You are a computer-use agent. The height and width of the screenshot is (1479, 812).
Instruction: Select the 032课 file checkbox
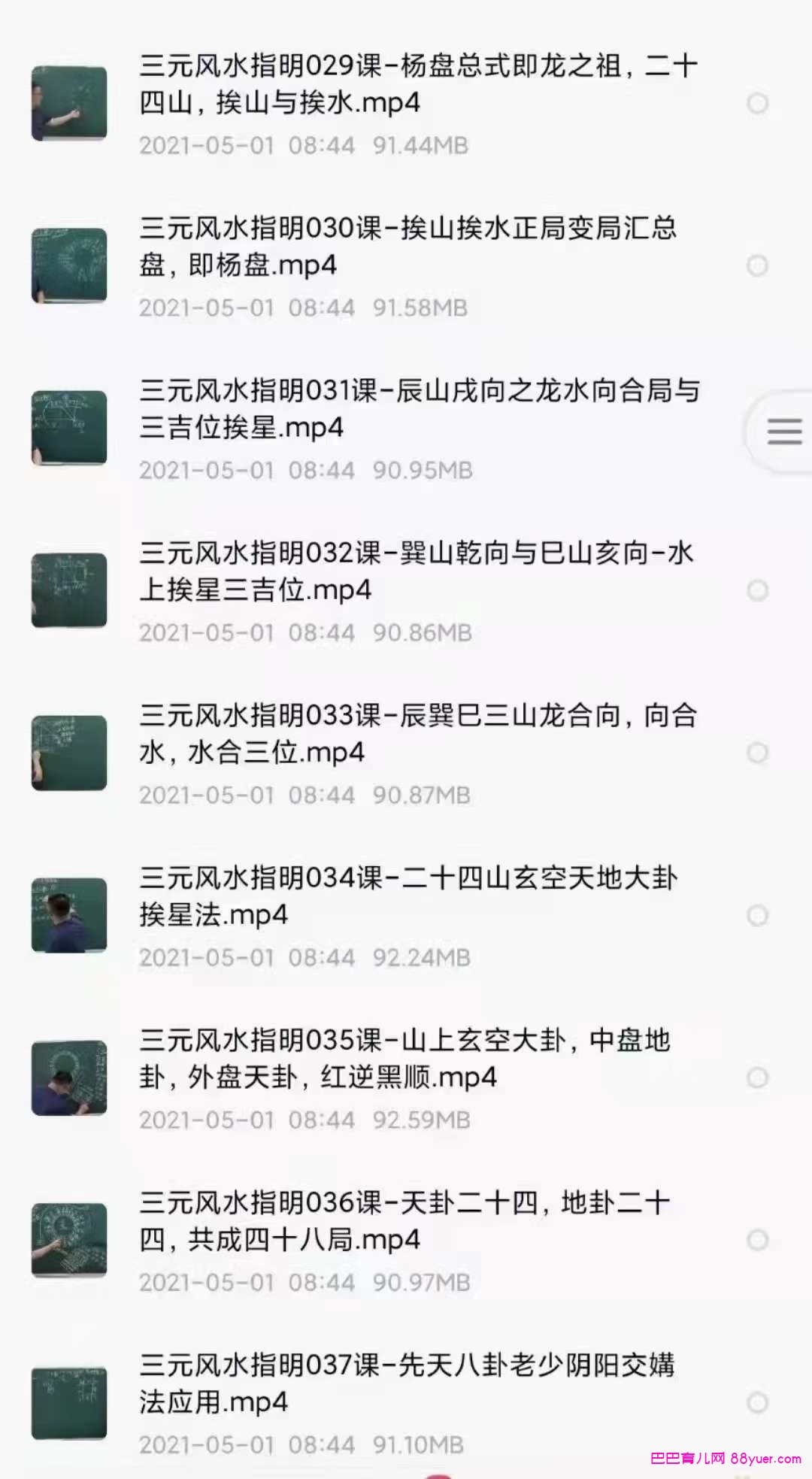[757, 590]
